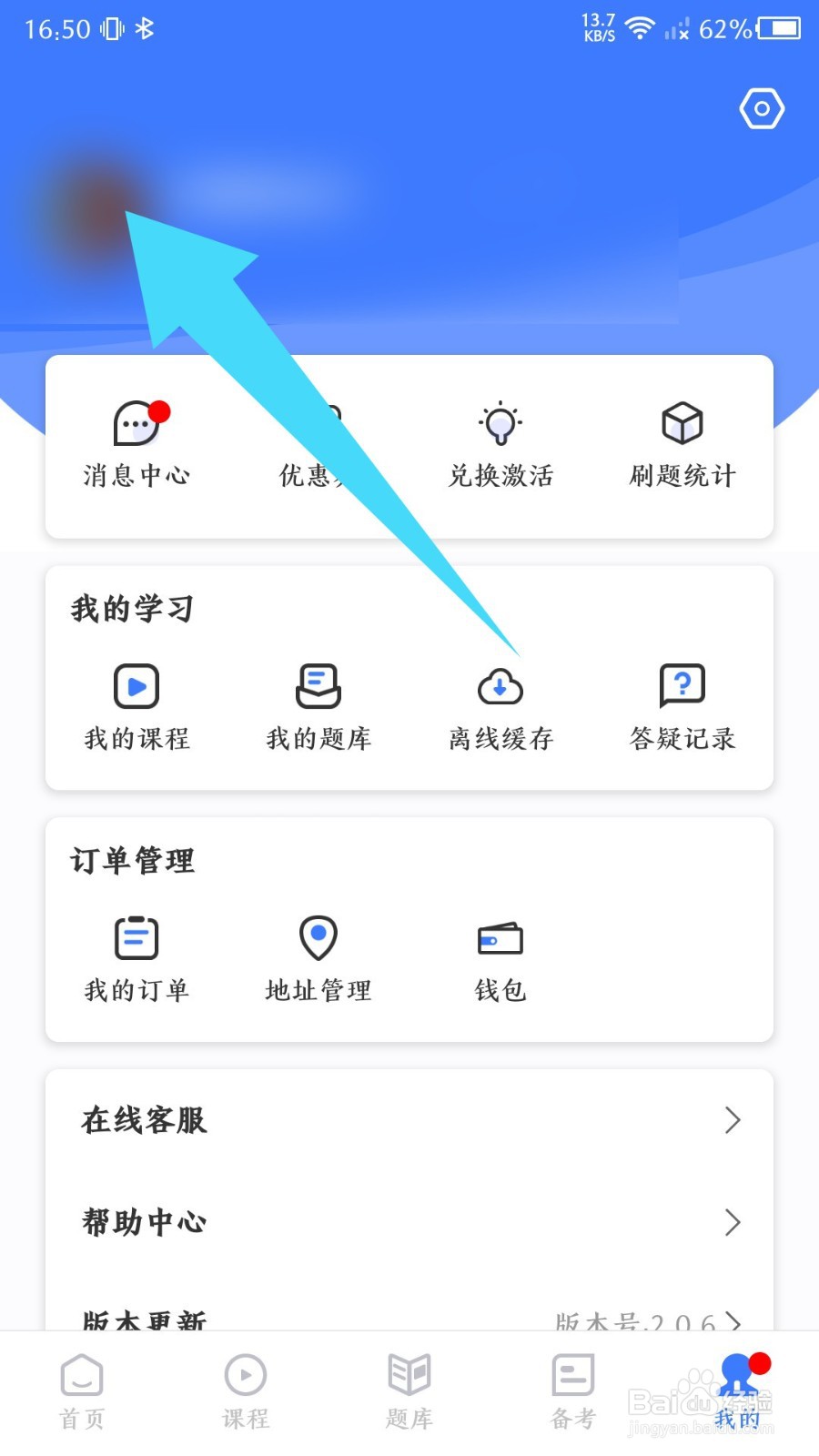Switch to 备考 exam prep tab
Screen dimensions: 819x1456
[x=573, y=1390]
